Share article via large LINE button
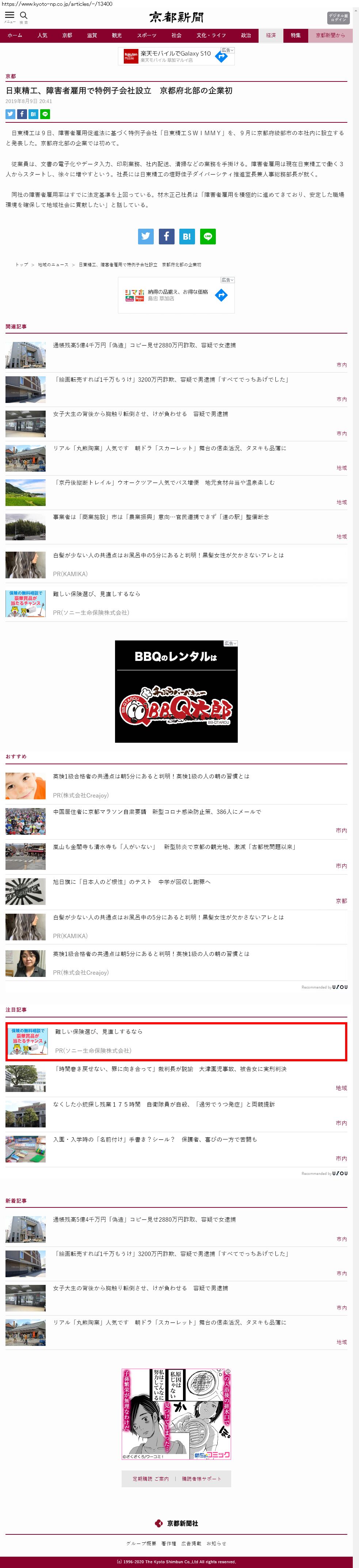 pos(207,236)
